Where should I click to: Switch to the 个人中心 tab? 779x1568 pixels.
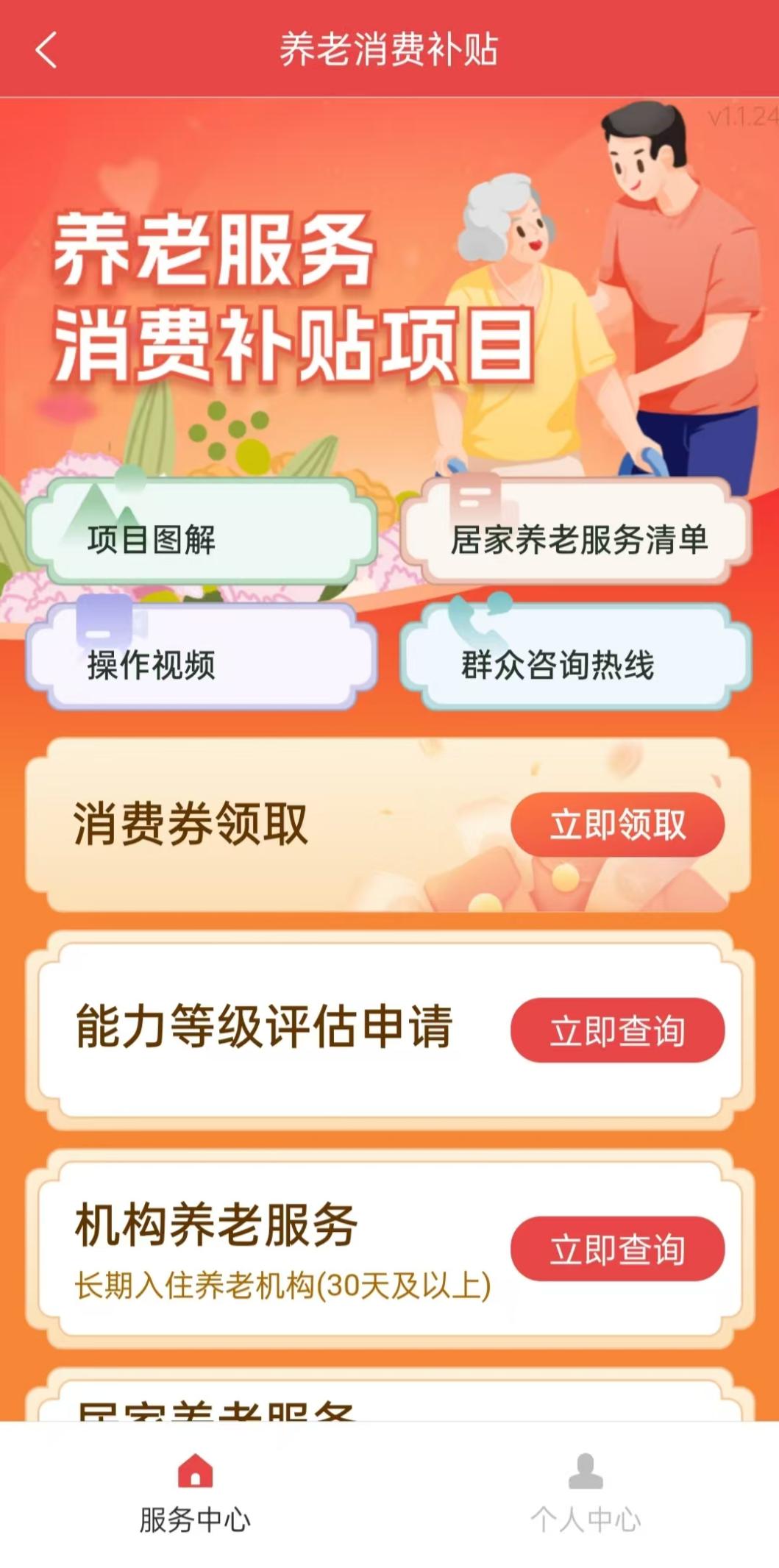click(586, 1492)
